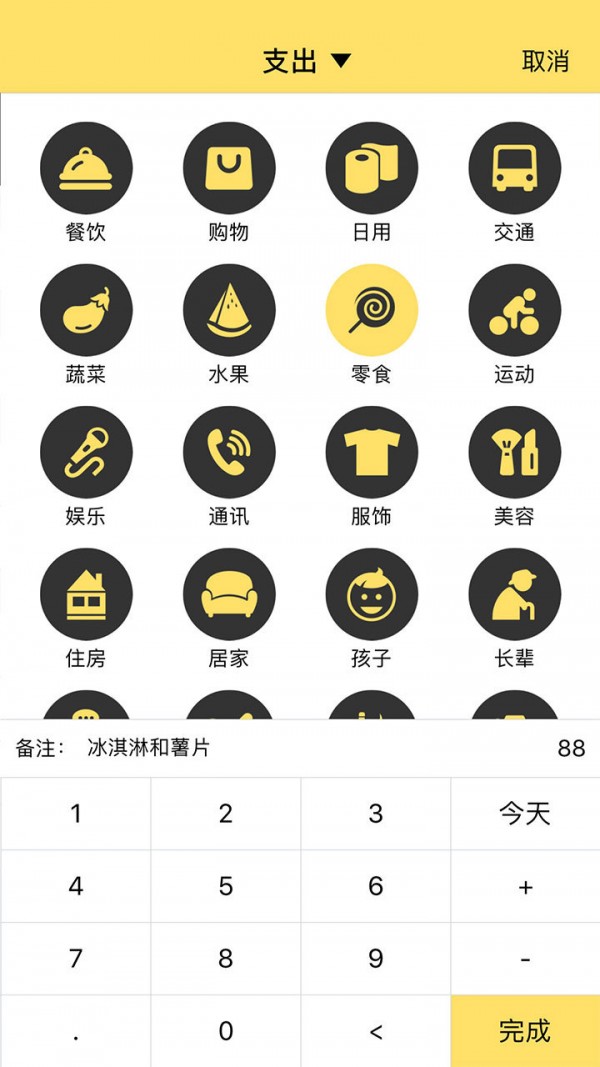The width and height of the screenshot is (600, 1067).
Task: Open the 支出 type dropdown
Action: point(306,61)
